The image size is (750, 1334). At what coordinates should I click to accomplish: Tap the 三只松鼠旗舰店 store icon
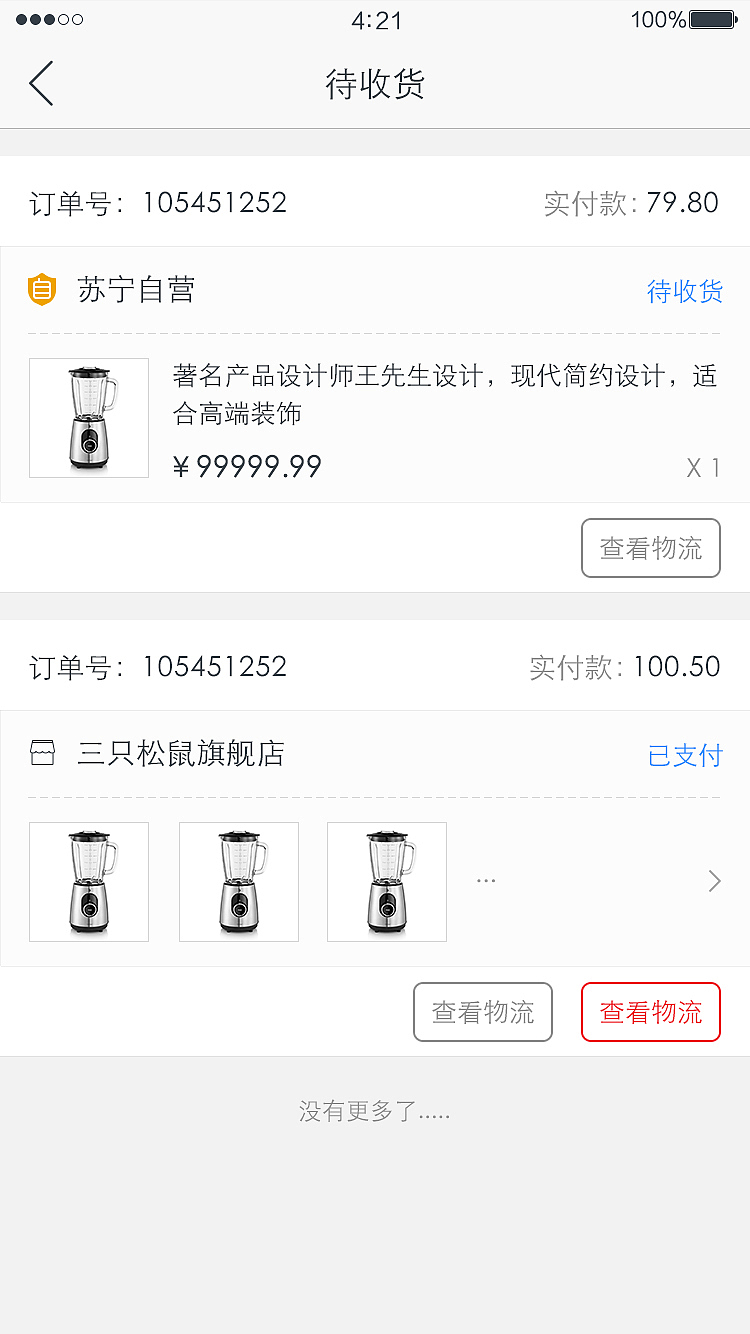point(42,755)
